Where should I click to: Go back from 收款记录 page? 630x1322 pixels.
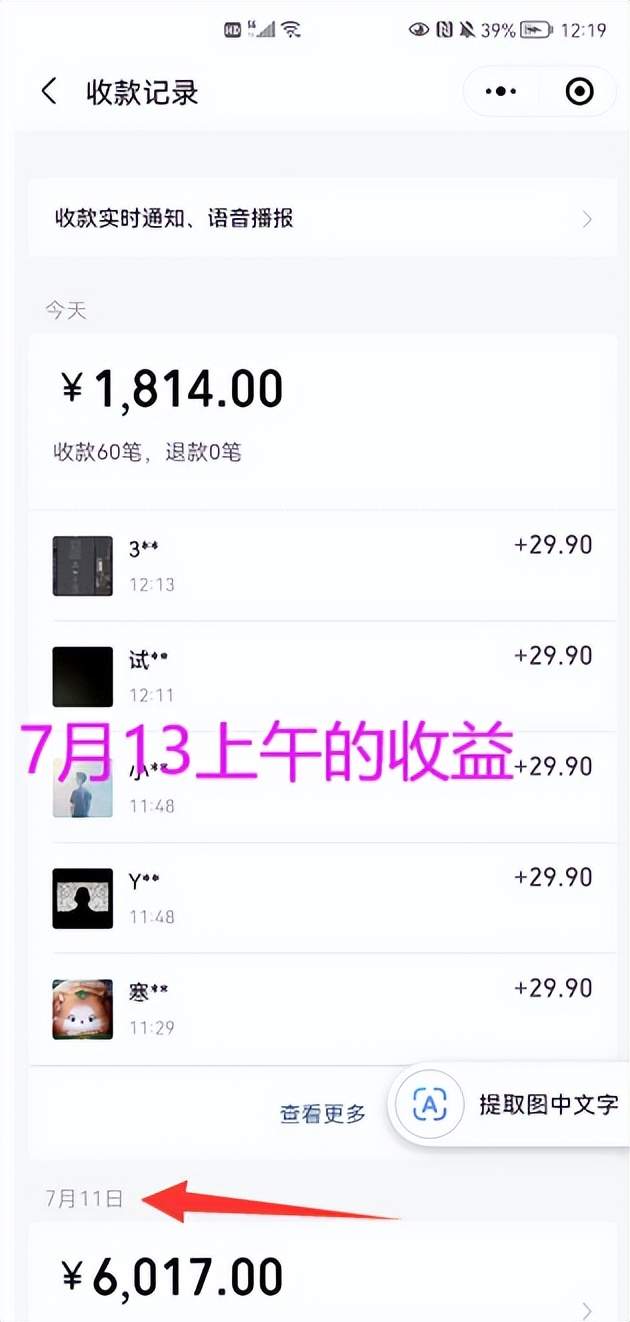[x=48, y=92]
